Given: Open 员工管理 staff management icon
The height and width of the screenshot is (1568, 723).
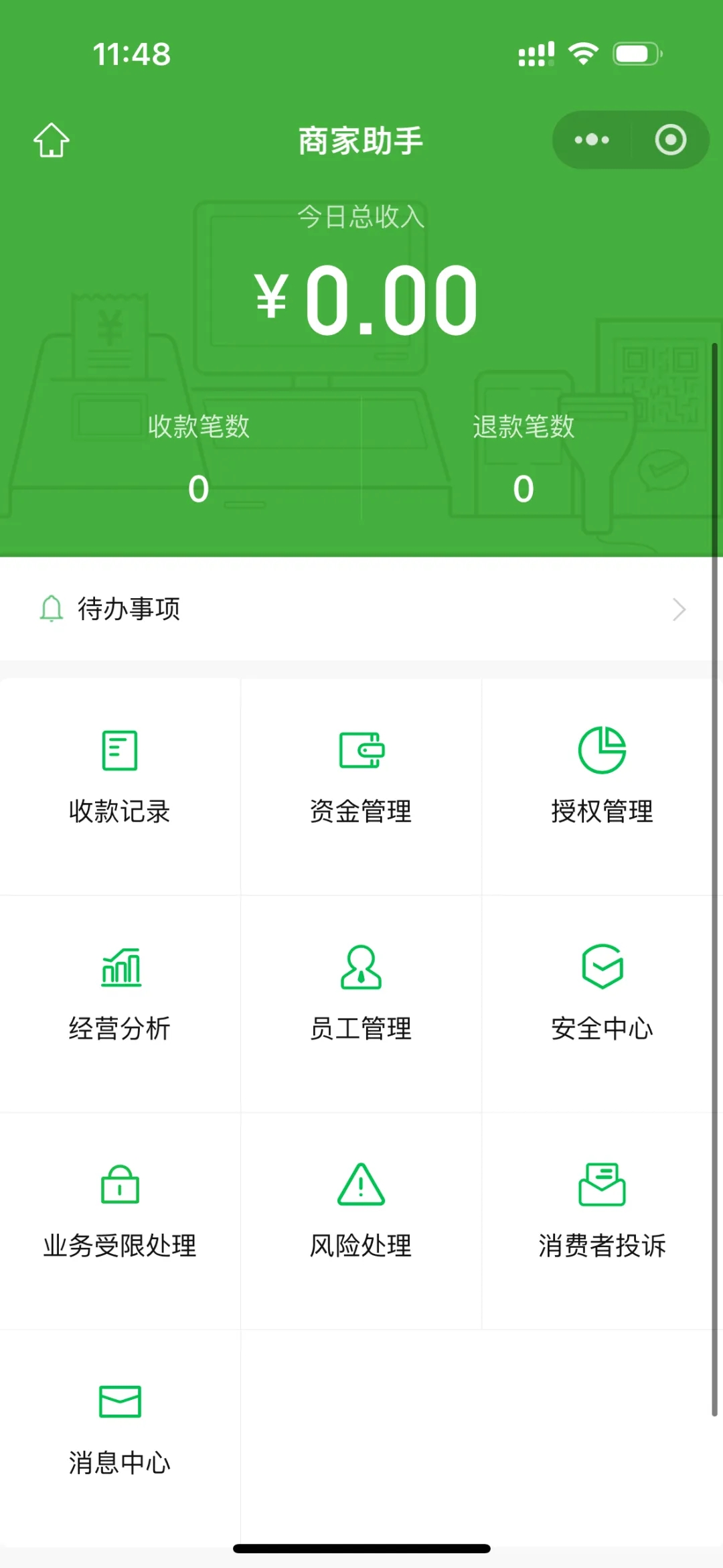Looking at the screenshot, I should 361,967.
